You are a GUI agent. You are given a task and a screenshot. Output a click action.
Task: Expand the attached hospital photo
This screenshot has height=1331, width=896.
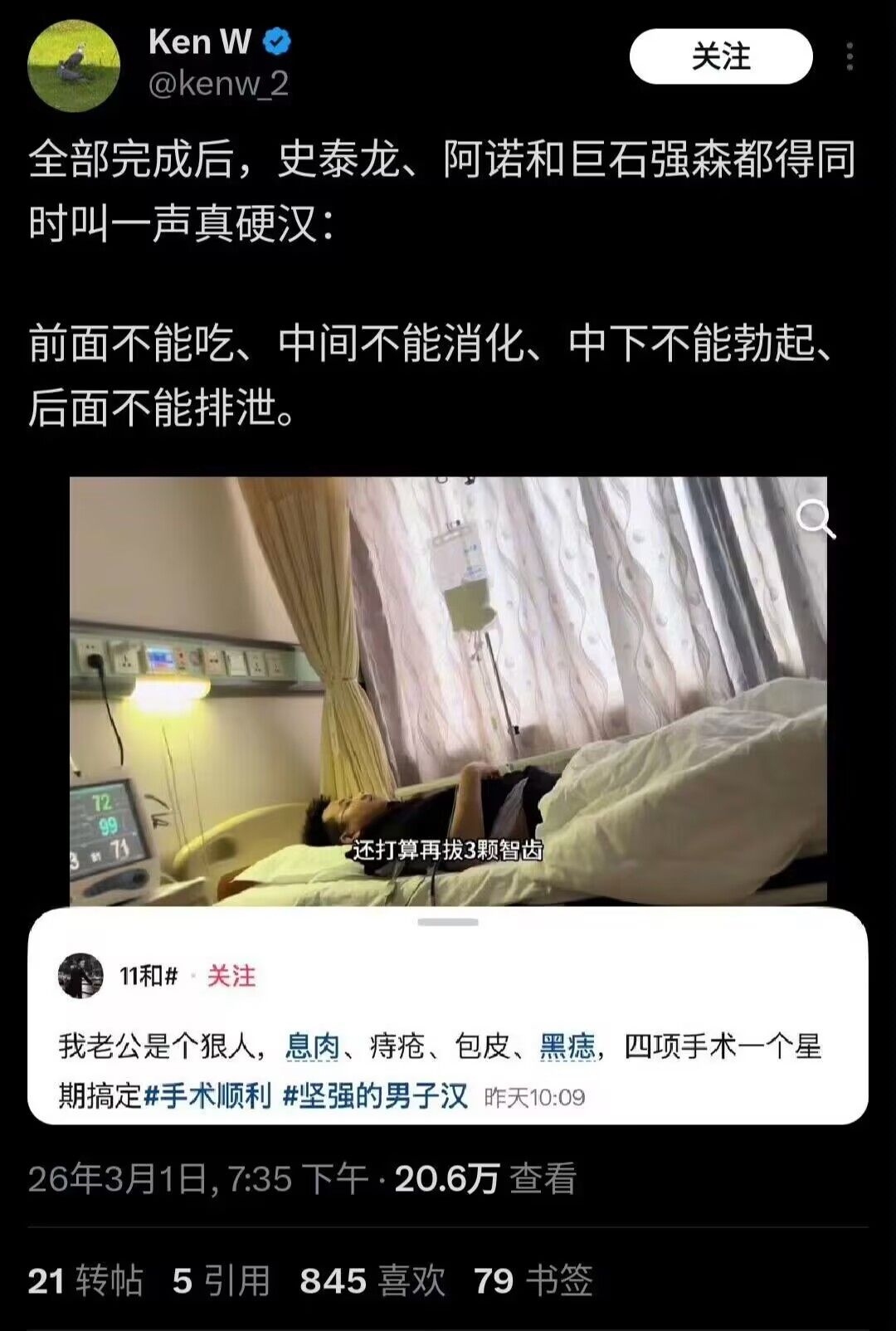pyautogui.click(x=448, y=690)
